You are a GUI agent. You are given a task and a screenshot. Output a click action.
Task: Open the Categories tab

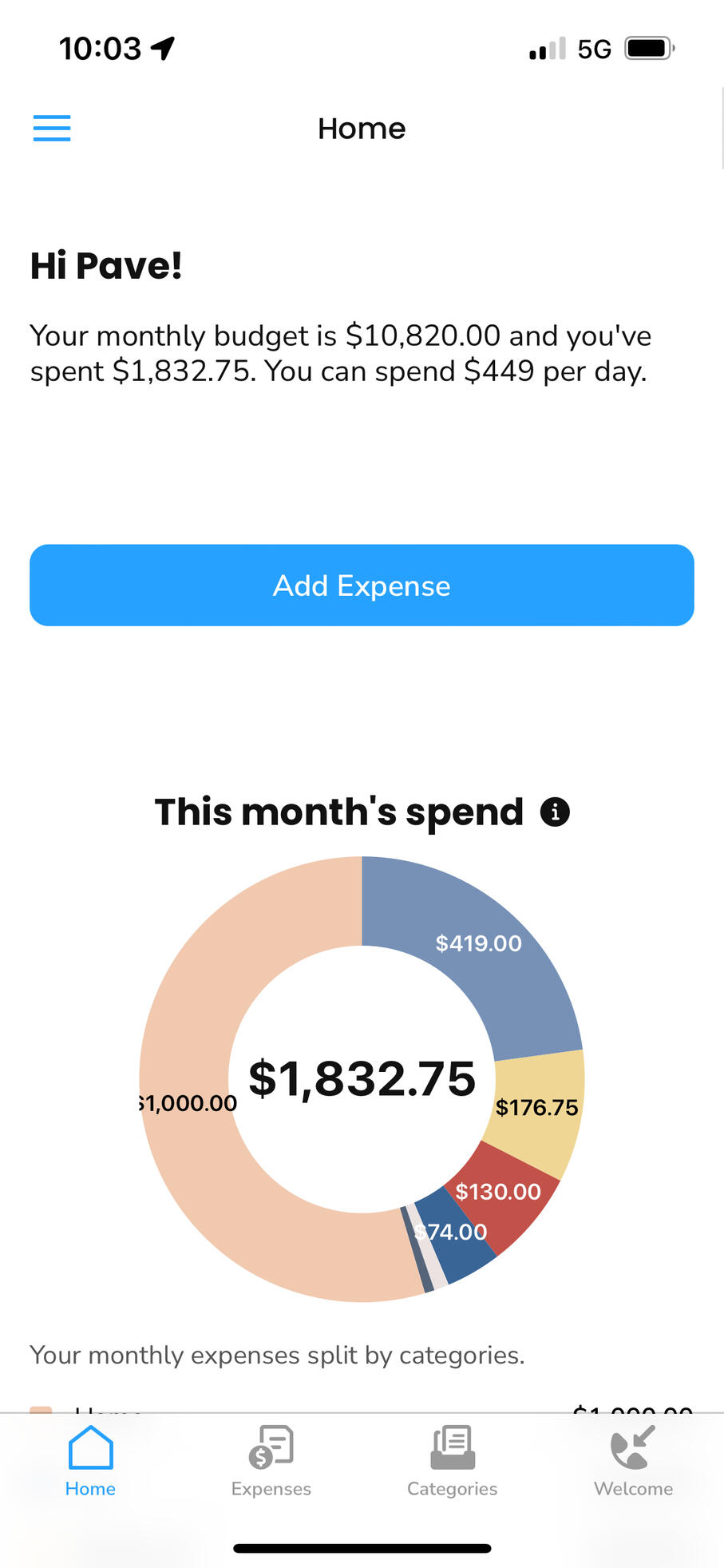[x=452, y=1462]
